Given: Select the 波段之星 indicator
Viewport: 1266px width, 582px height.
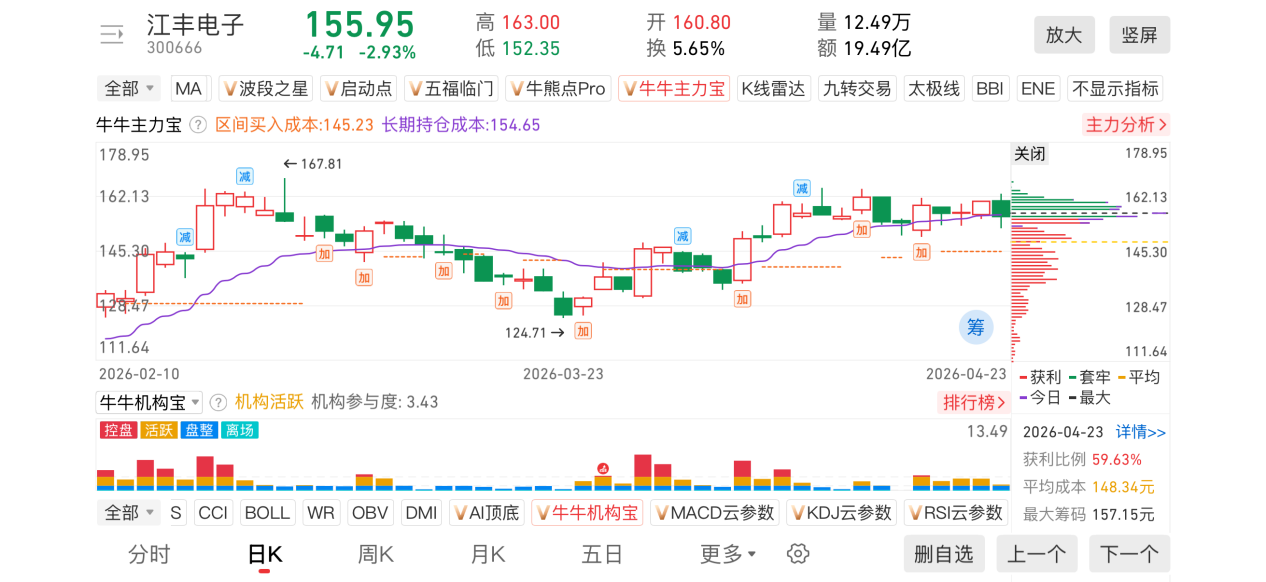Looking at the screenshot, I should 266,89.
